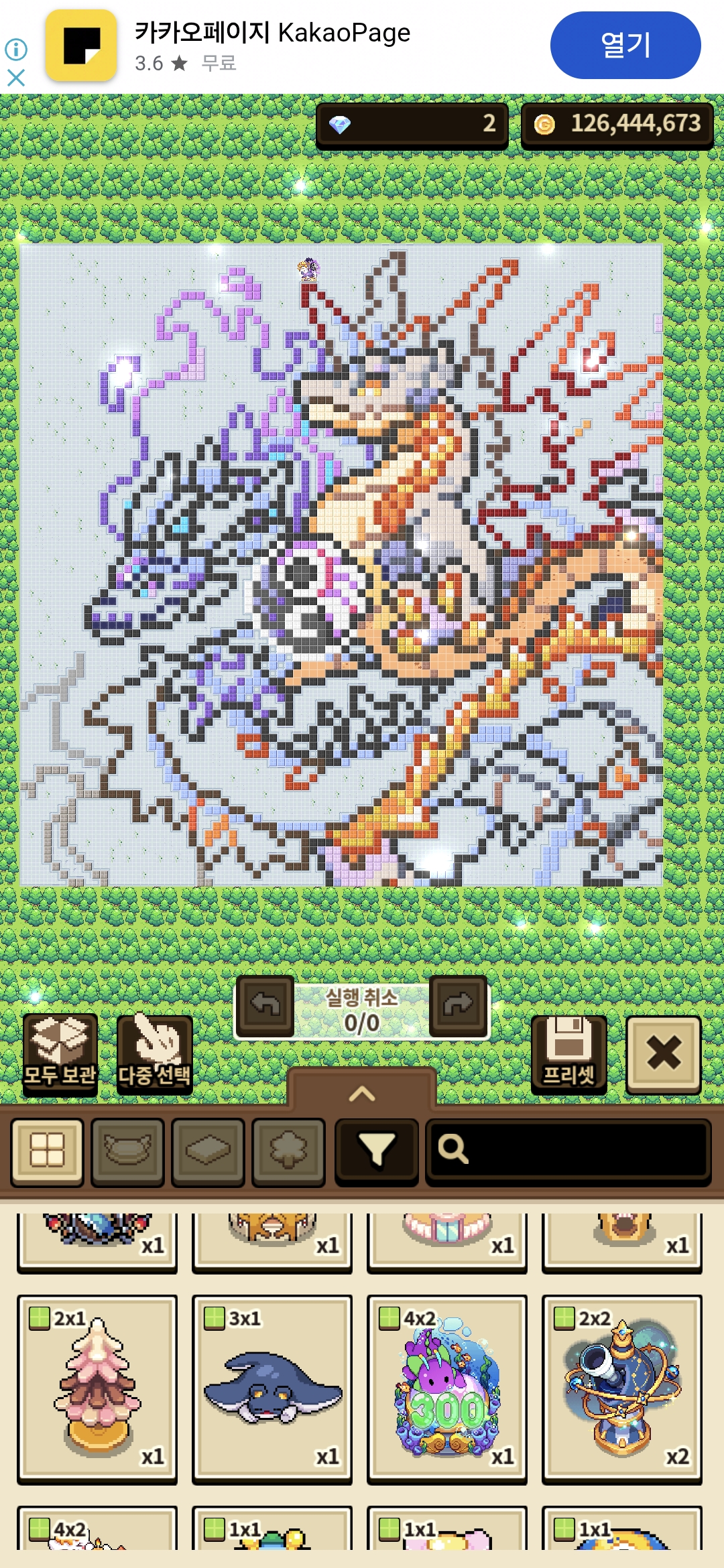The image size is (724, 1568).
Task: Redo the undone action
Action: click(459, 1005)
